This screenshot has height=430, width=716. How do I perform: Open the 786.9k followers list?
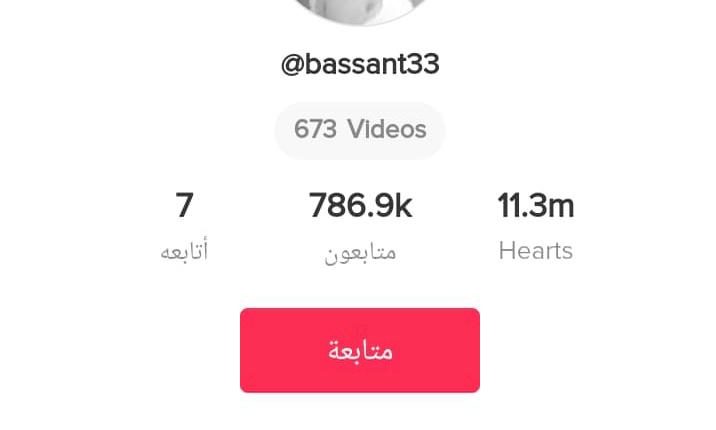tap(360, 226)
